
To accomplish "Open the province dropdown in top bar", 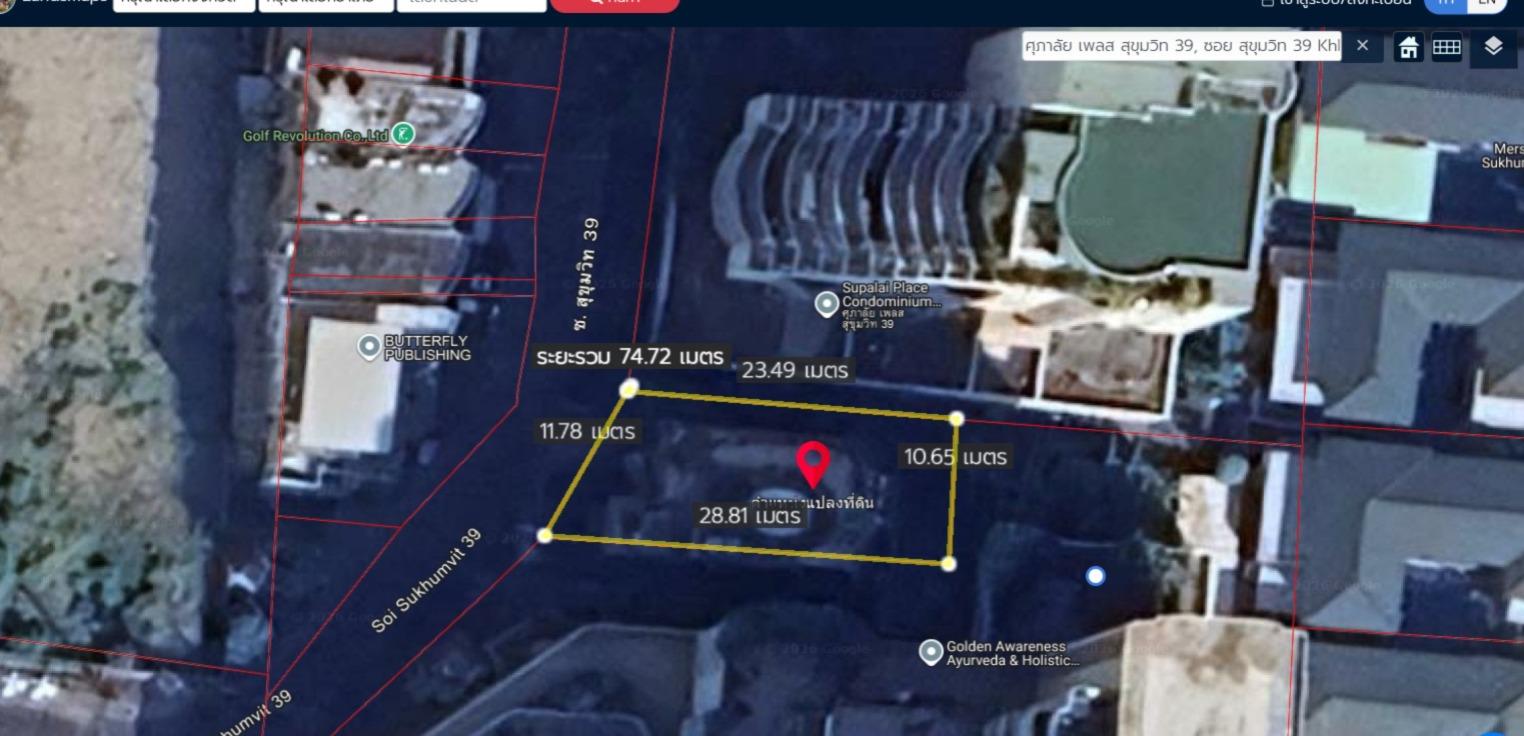I will click(x=183, y=3).
